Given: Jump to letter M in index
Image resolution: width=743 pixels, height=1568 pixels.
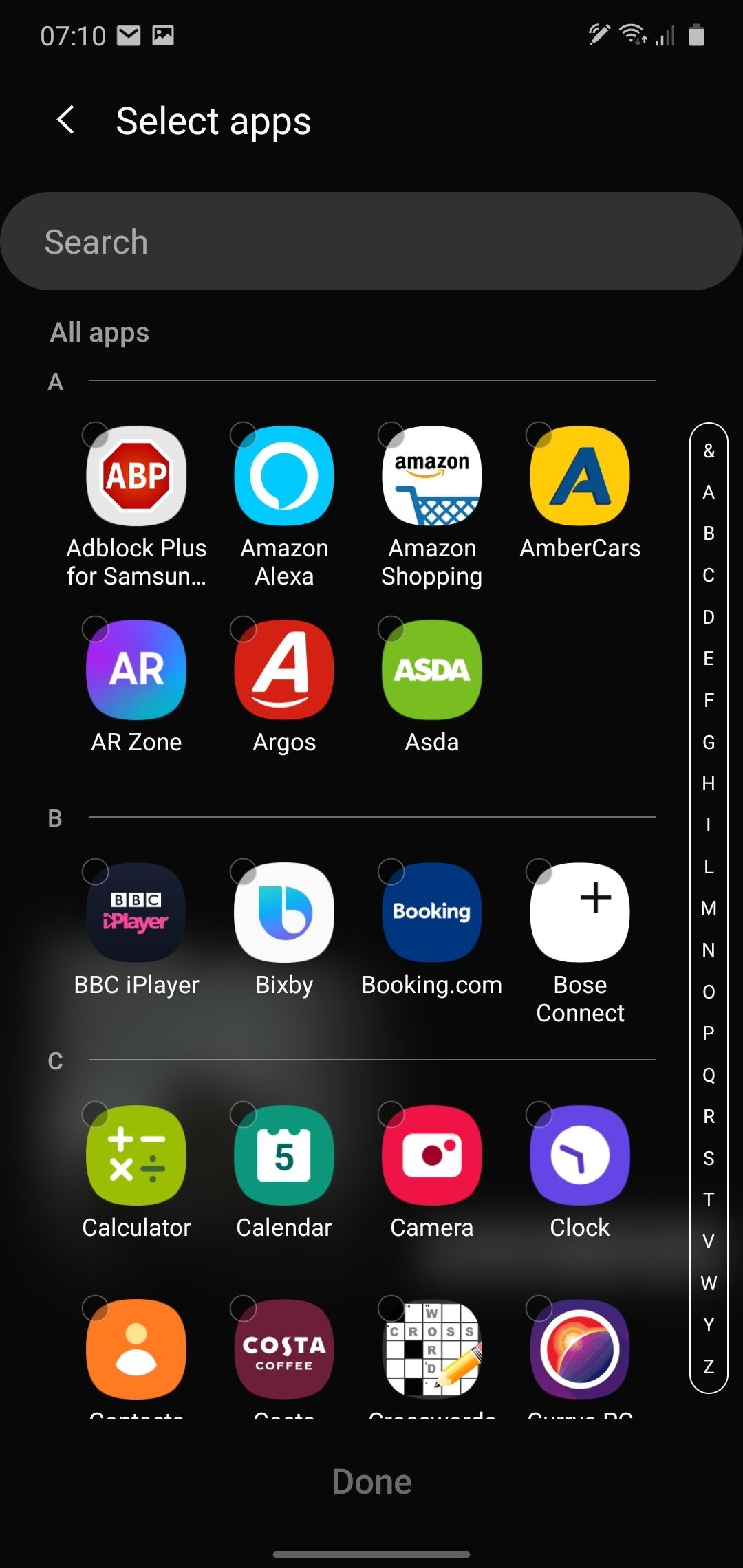Looking at the screenshot, I should [709, 908].
